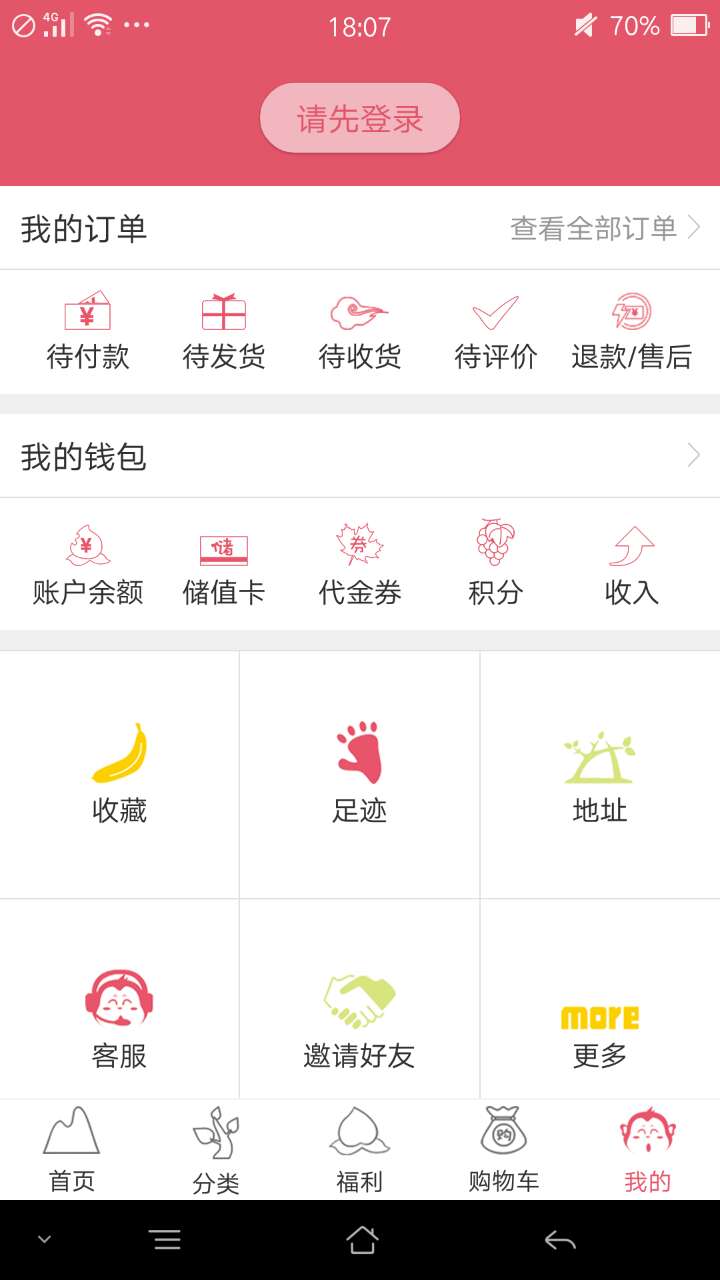Open 收入 income
The height and width of the screenshot is (1280, 720).
[x=631, y=565]
